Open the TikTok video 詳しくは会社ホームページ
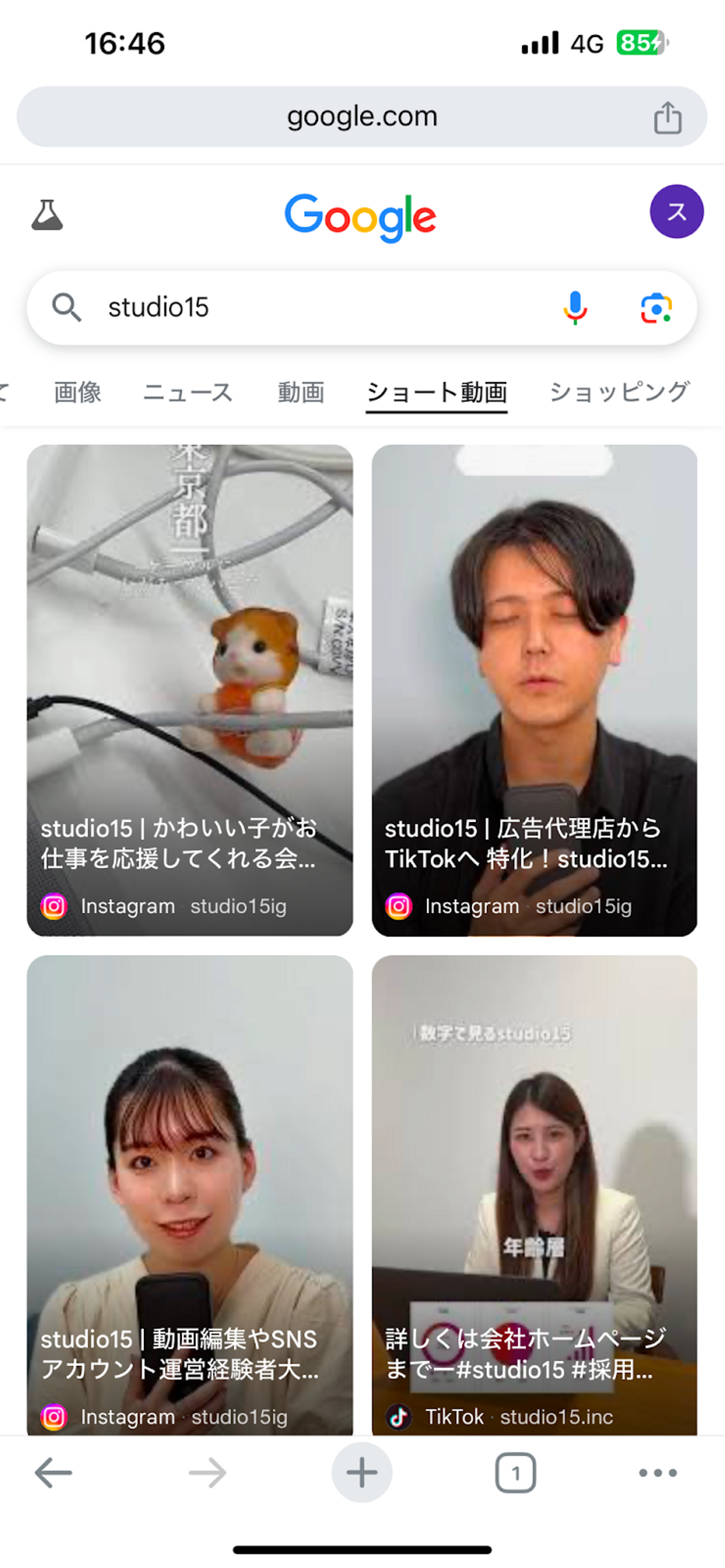Screen dimensions: 725x1568 tap(535, 1193)
